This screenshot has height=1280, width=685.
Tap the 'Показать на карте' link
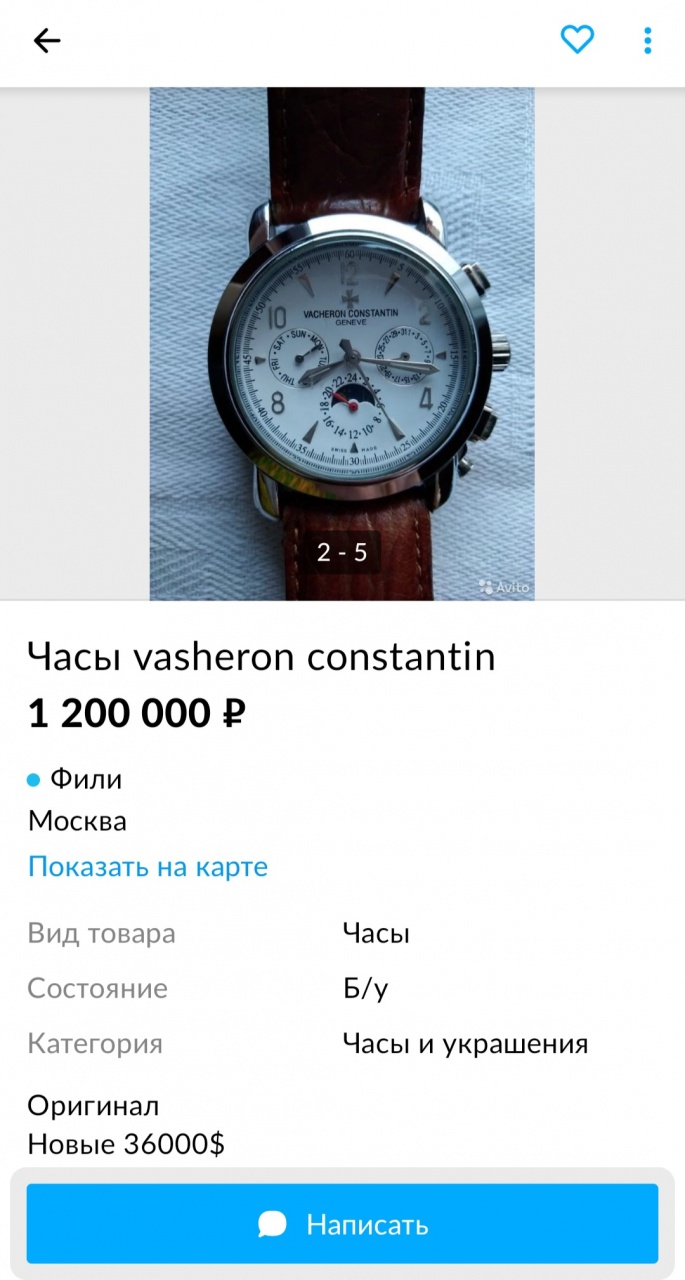(x=148, y=866)
